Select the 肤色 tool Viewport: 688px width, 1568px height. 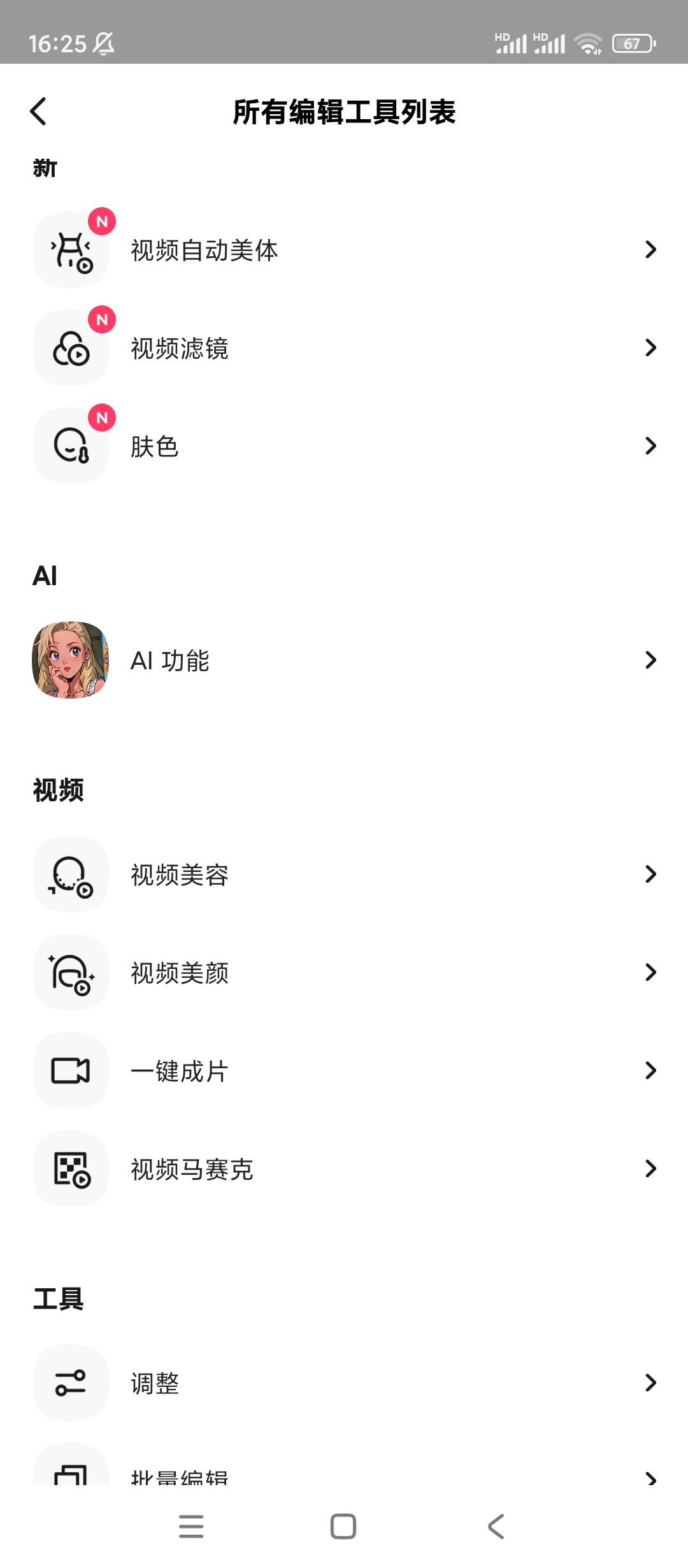[344, 446]
